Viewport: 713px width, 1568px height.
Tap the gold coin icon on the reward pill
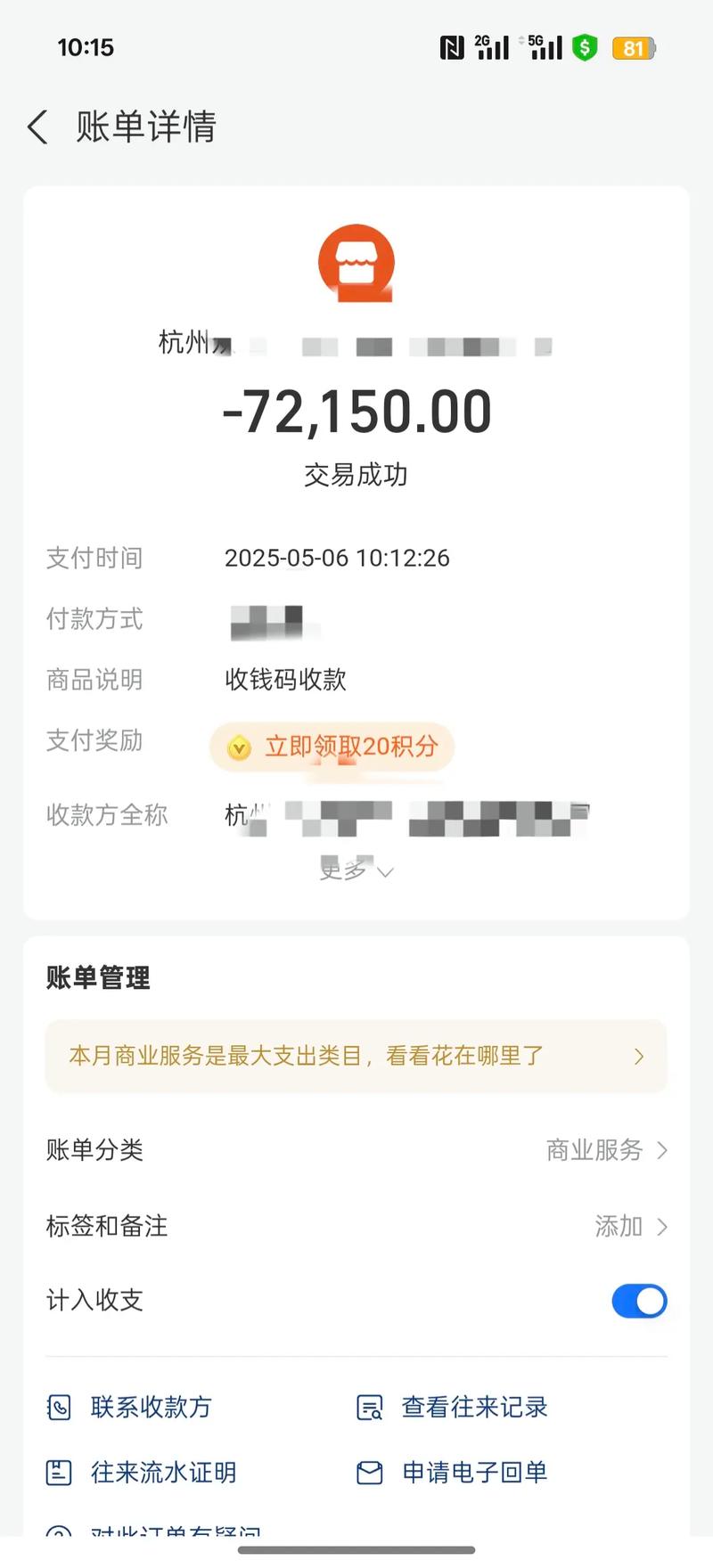(237, 747)
